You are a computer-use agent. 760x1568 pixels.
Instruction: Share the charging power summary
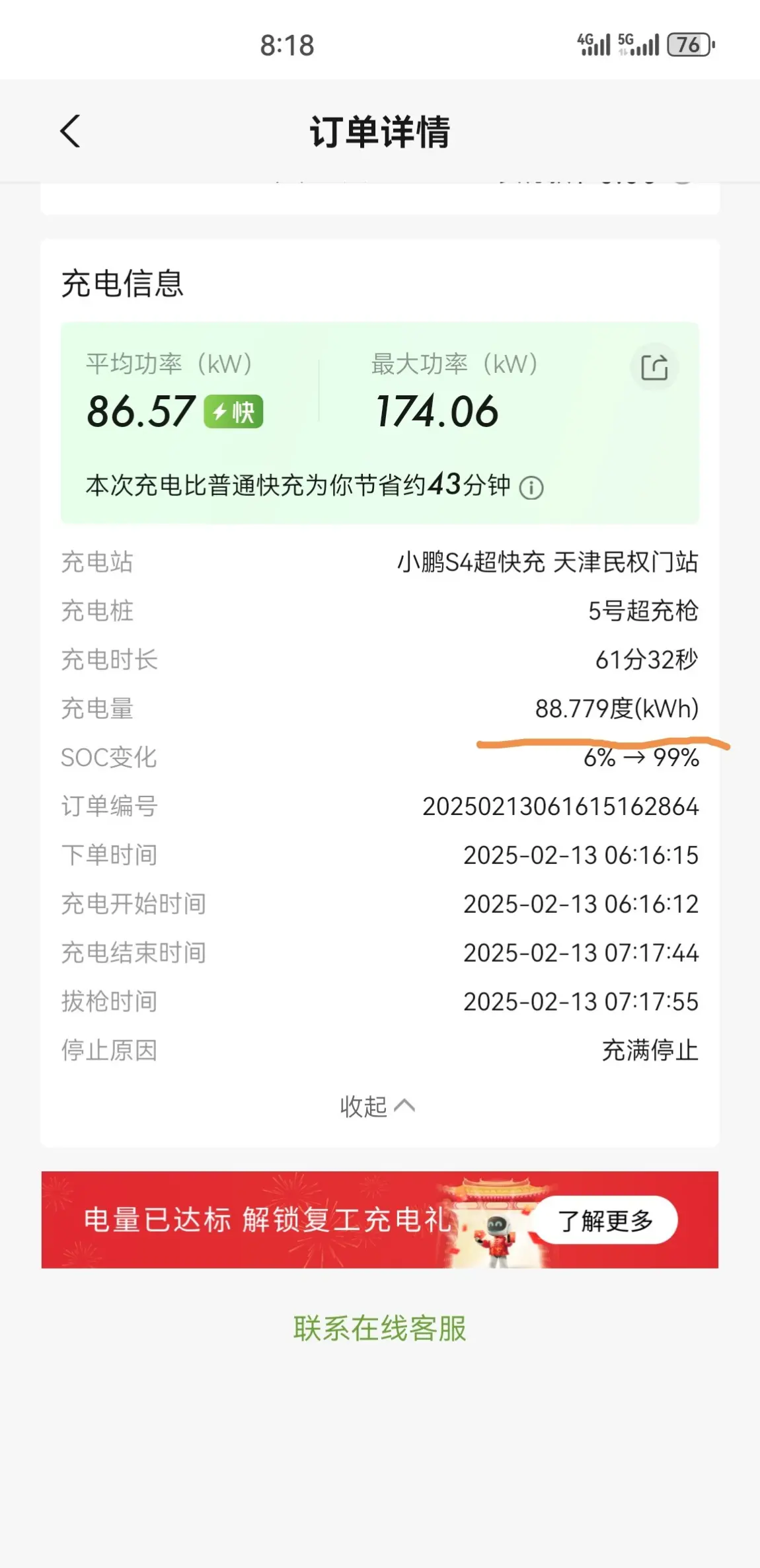654,368
